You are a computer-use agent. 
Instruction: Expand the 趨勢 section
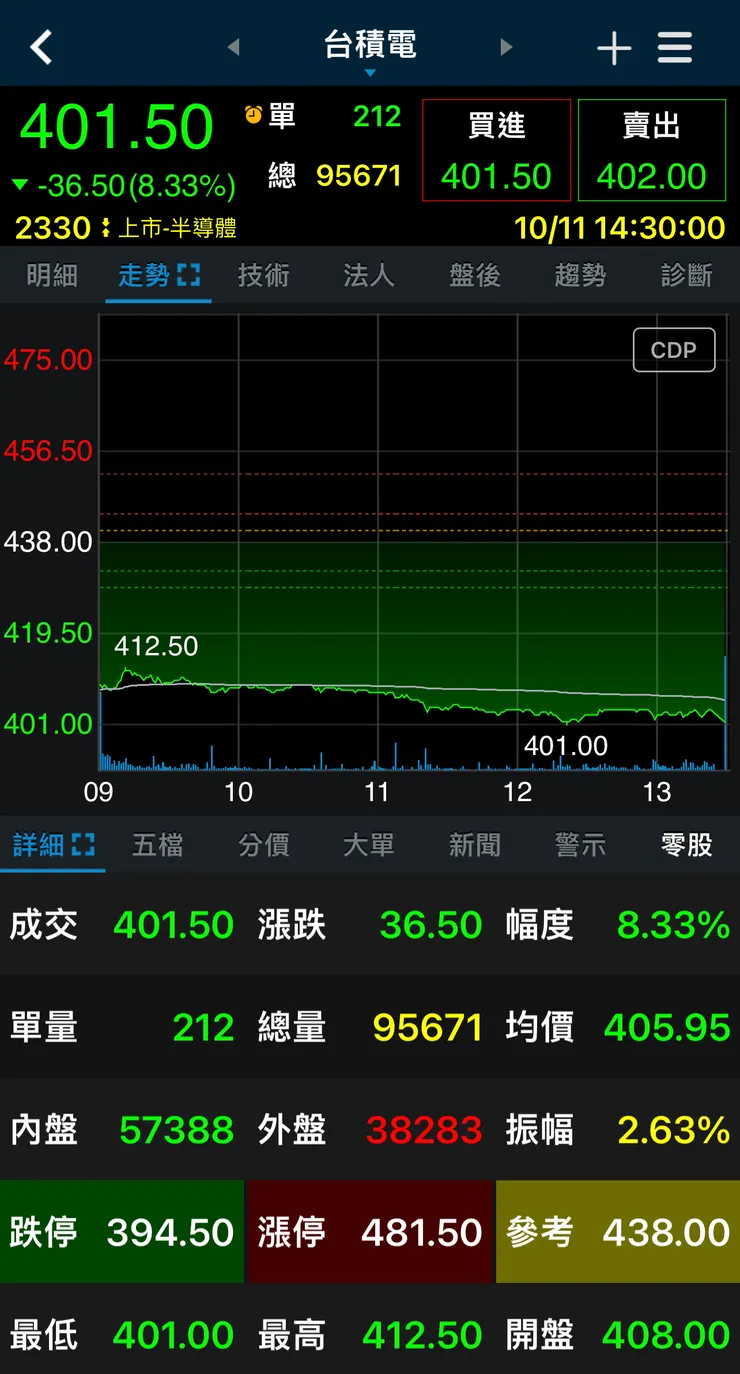tap(580, 276)
